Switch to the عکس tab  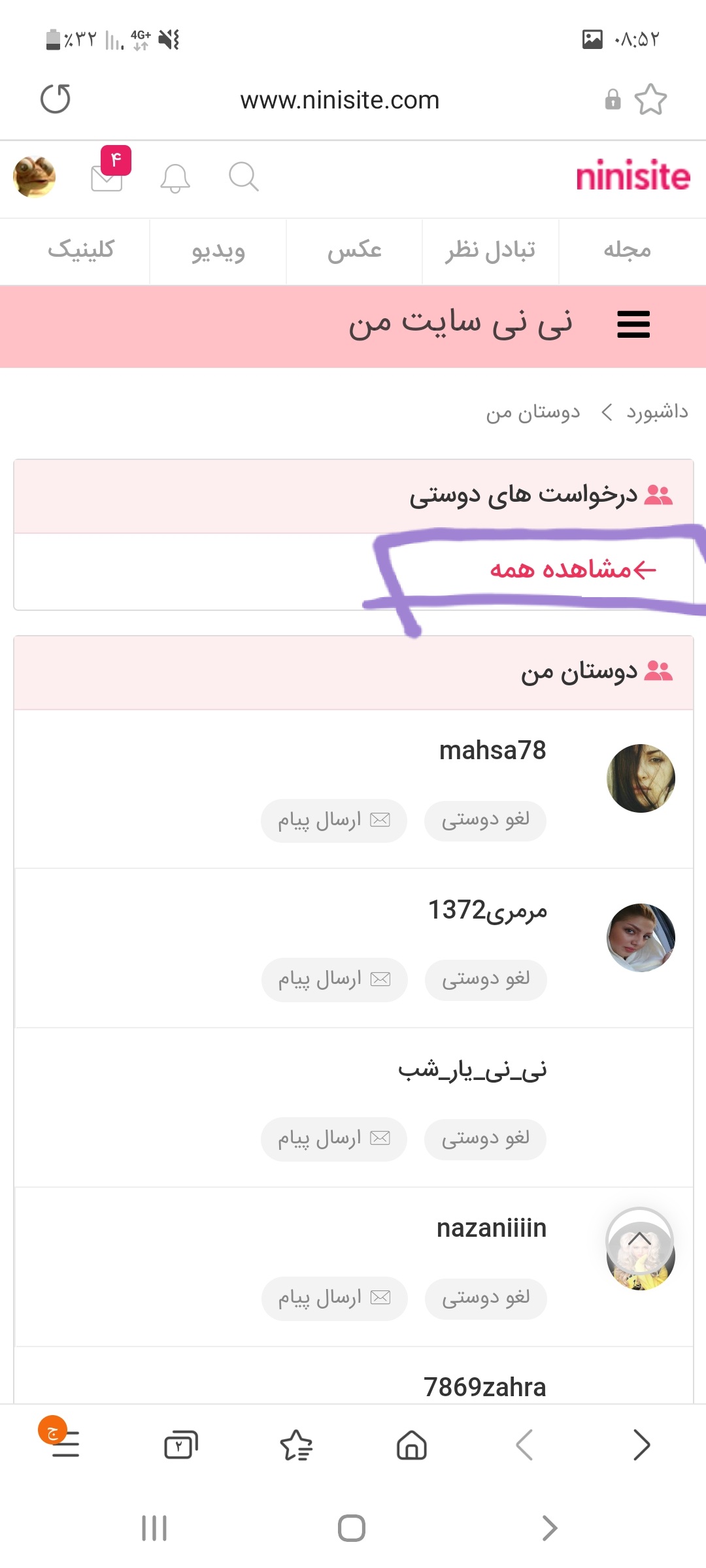click(x=354, y=251)
